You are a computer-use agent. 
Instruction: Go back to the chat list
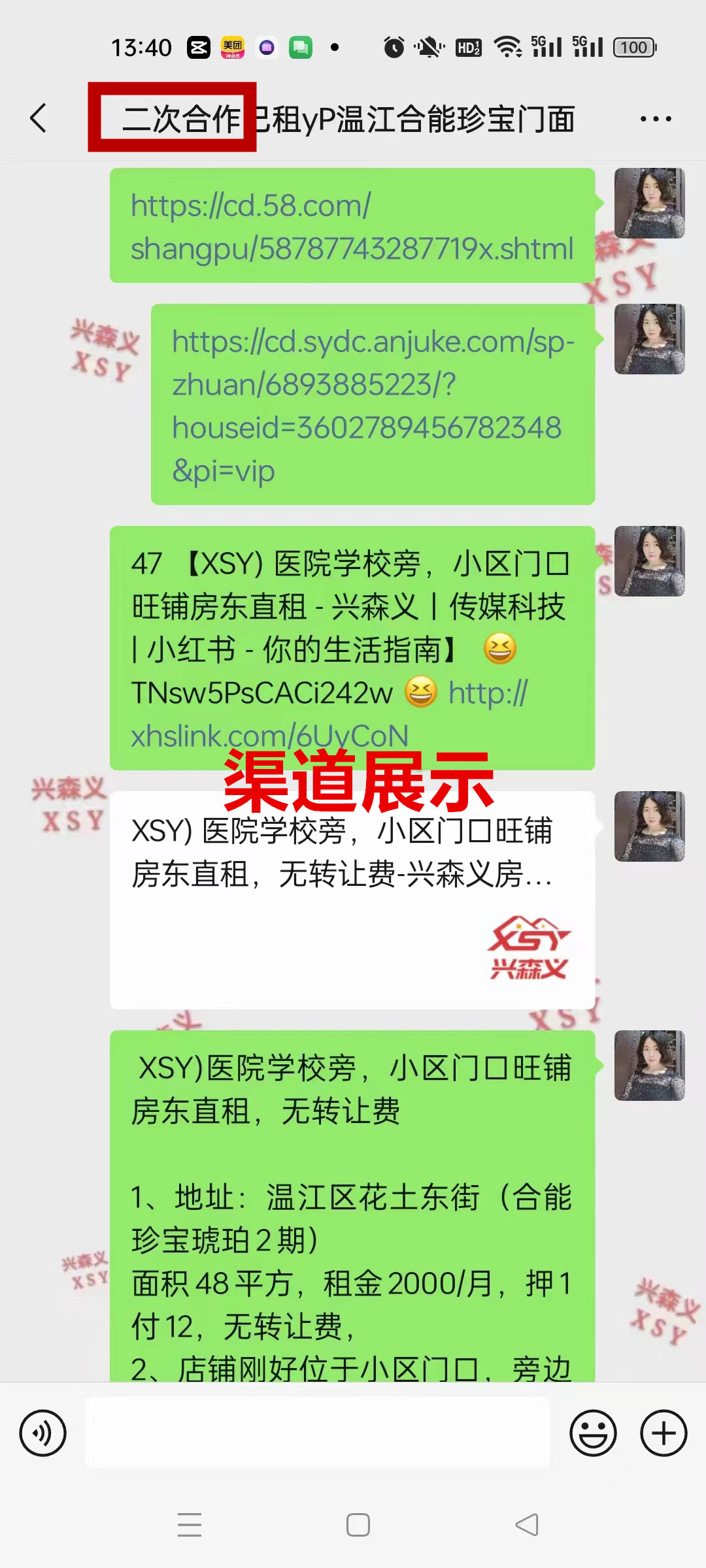point(39,118)
